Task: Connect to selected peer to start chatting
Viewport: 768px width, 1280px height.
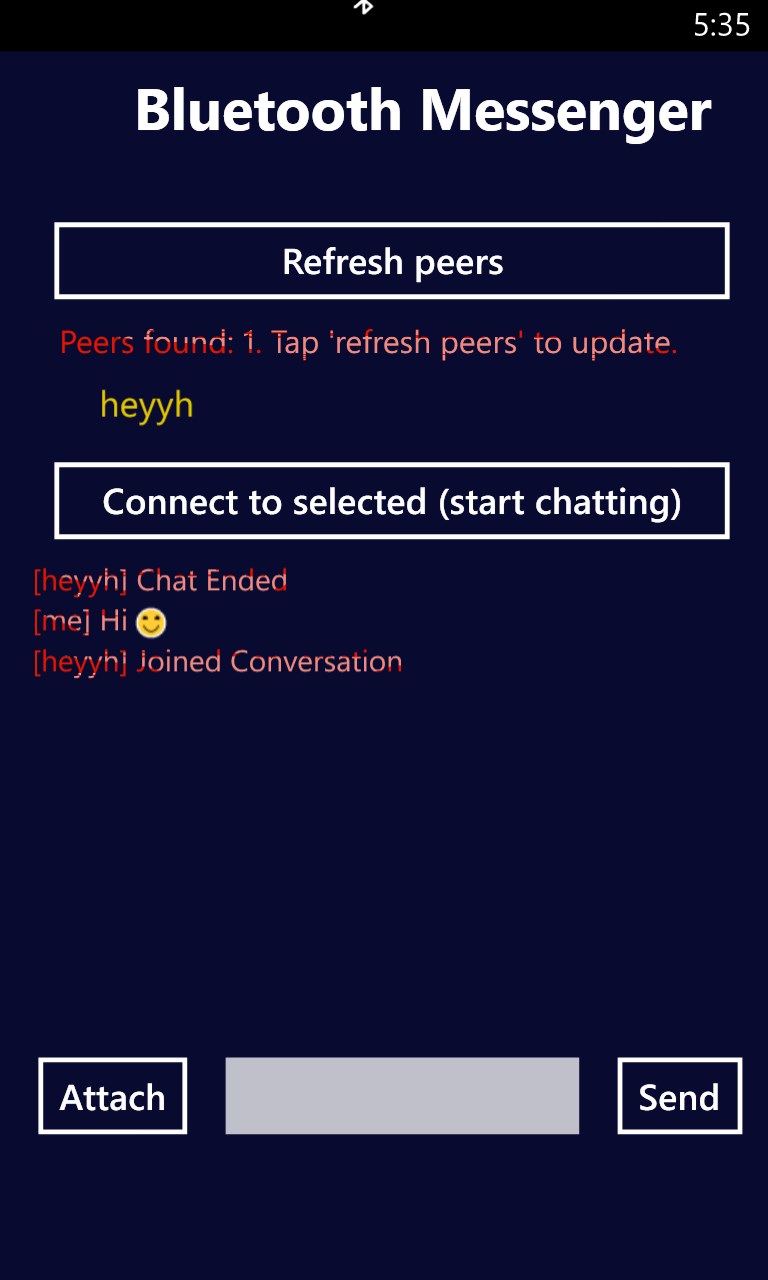Action: pyautogui.click(x=391, y=501)
